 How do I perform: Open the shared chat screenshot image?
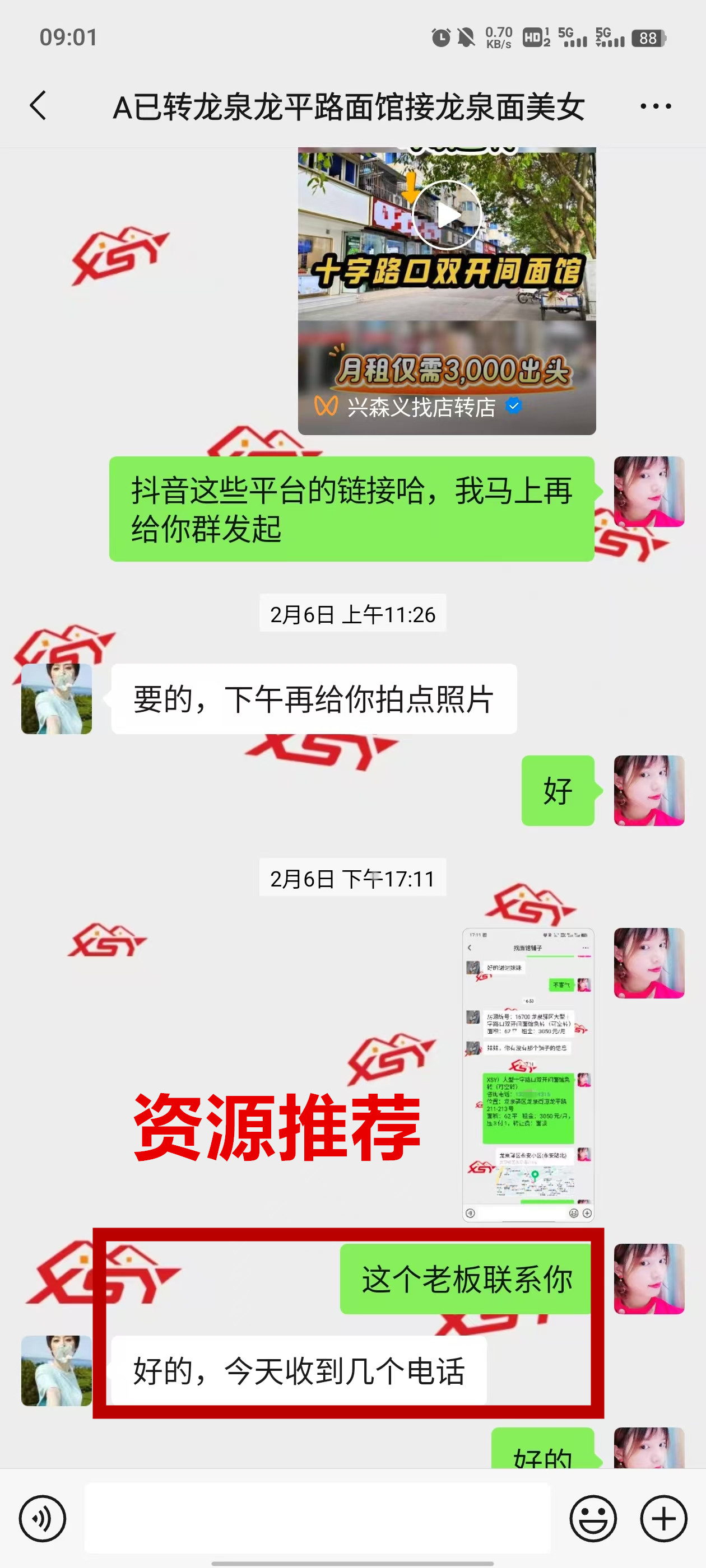pyautogui.click(x=527, y=1074)
